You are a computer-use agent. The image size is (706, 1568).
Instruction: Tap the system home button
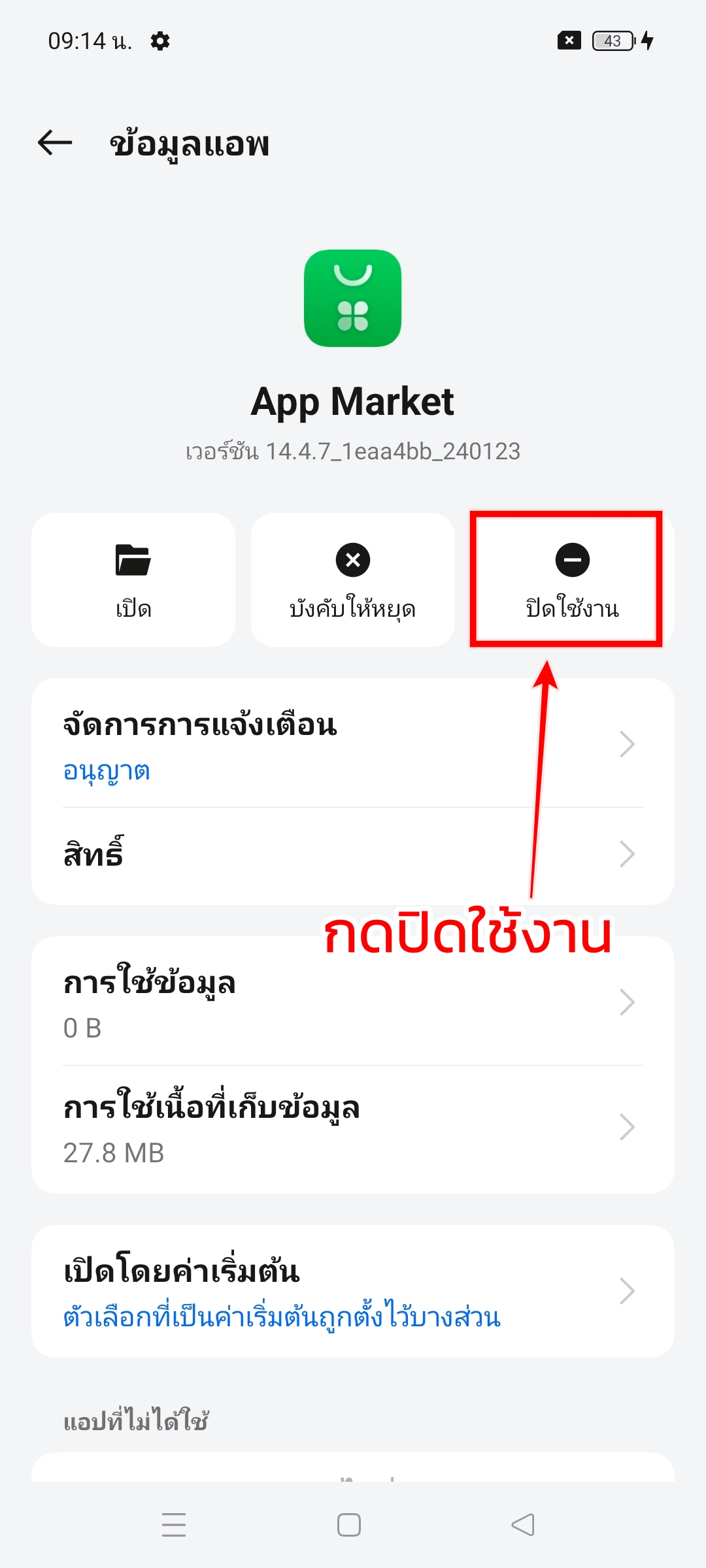click(x=349, y=1525)
